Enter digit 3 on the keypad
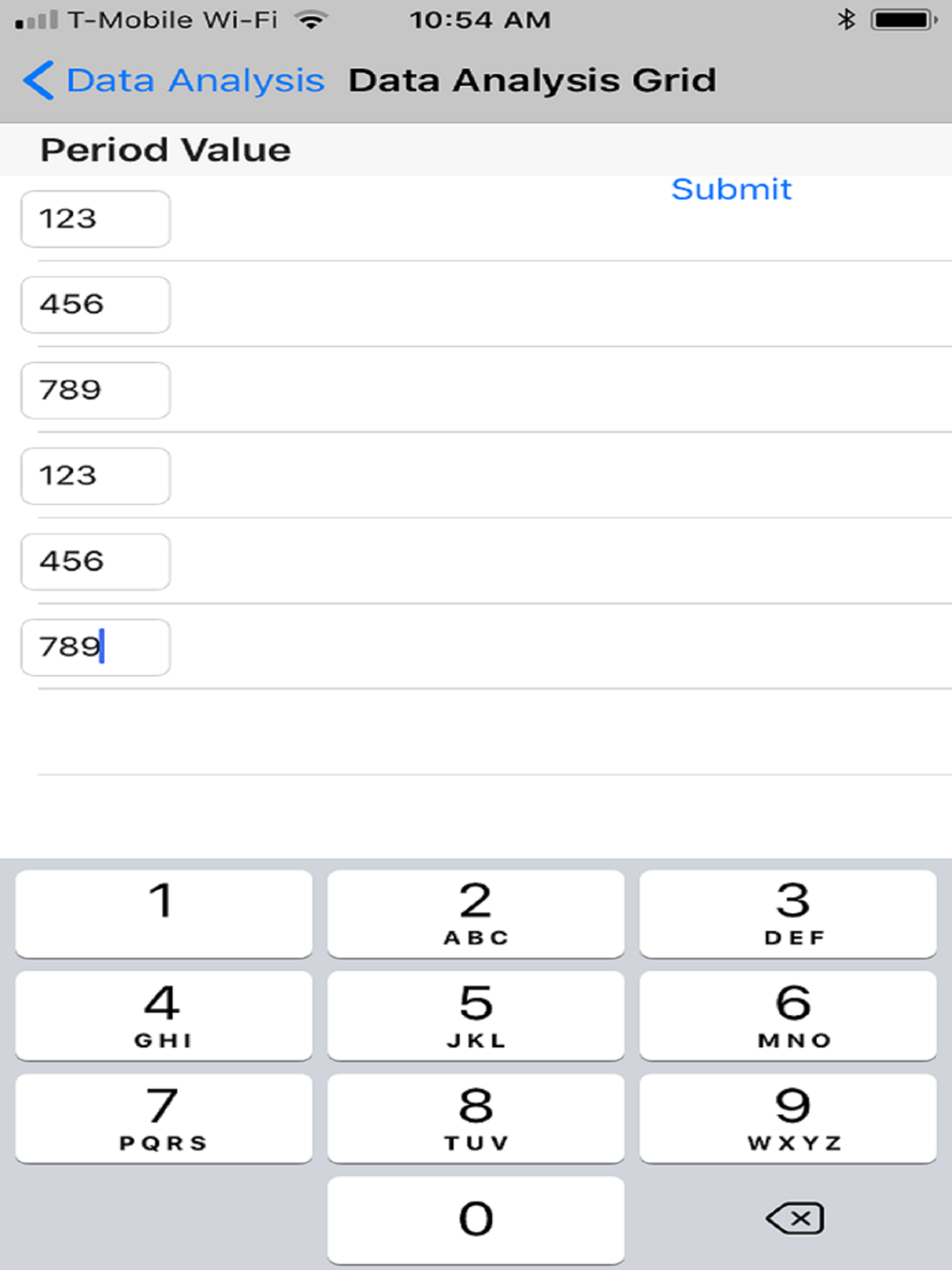This screenshot has height=1270, width=952. (x=788, y=914)
